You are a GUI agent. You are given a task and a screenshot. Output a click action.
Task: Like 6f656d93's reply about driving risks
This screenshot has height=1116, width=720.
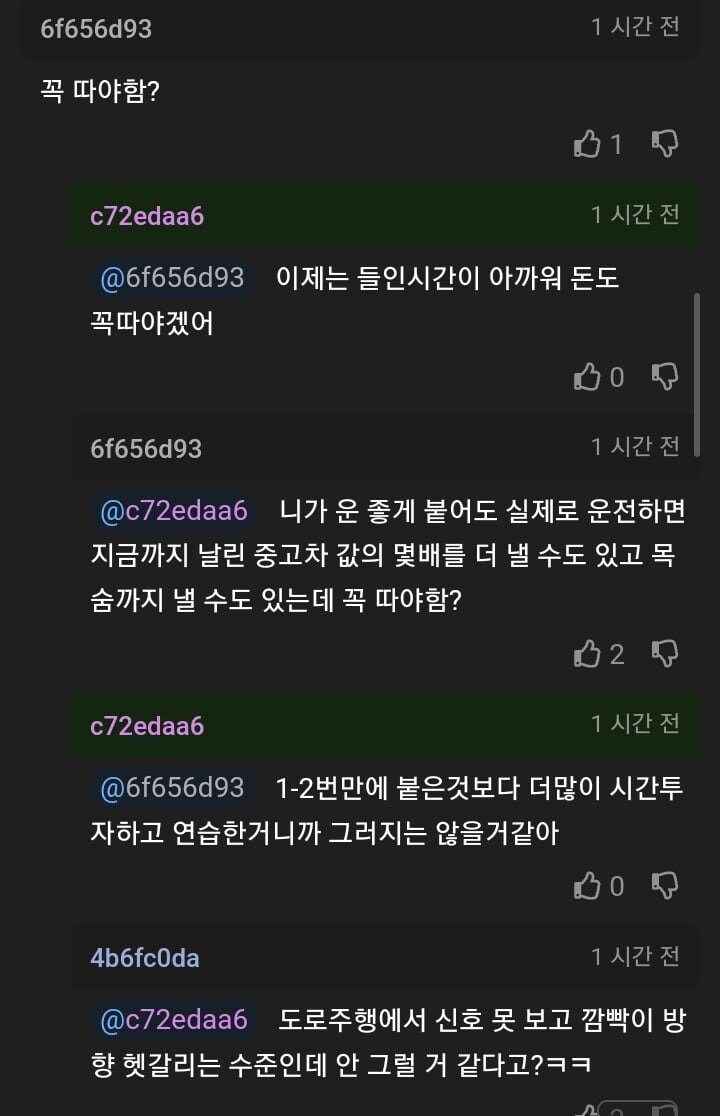click(x=587, y=653)
